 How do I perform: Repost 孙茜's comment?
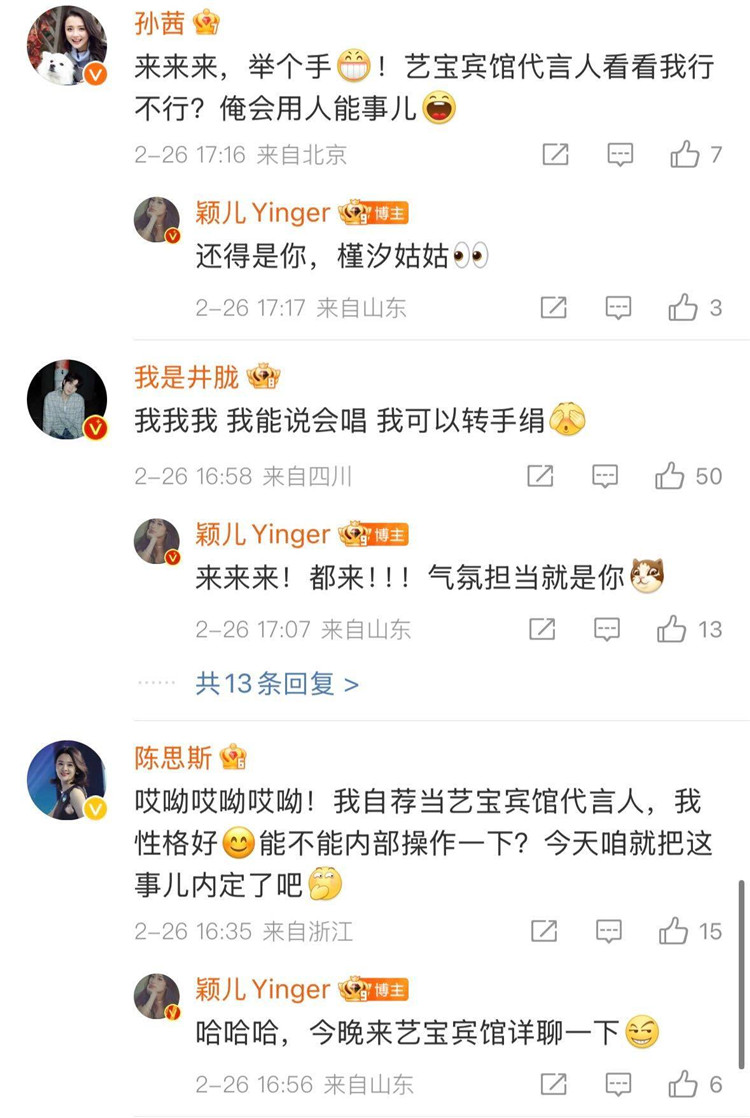555,155
